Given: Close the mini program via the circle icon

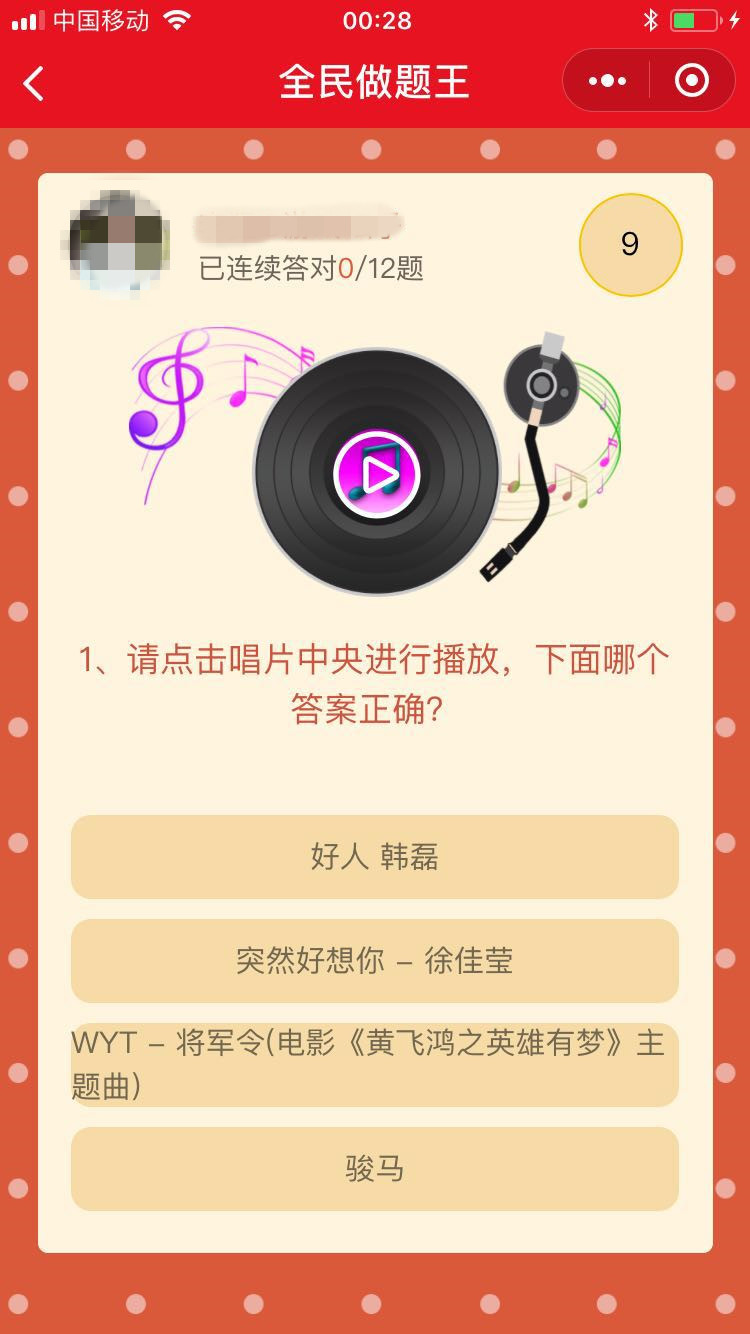Looking at the screenshot, I should point(692,81).
